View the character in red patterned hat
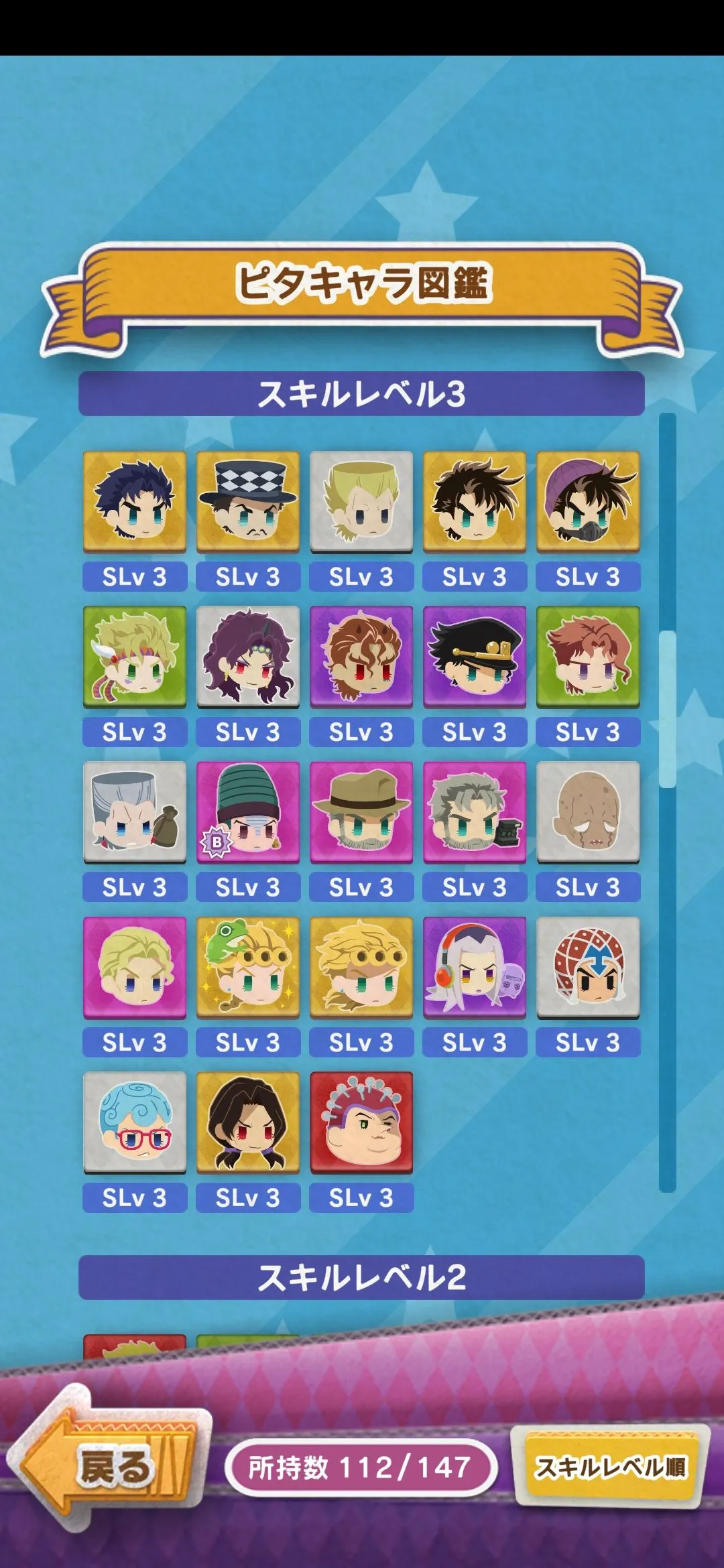724x1568 pixels. [588, 967]
